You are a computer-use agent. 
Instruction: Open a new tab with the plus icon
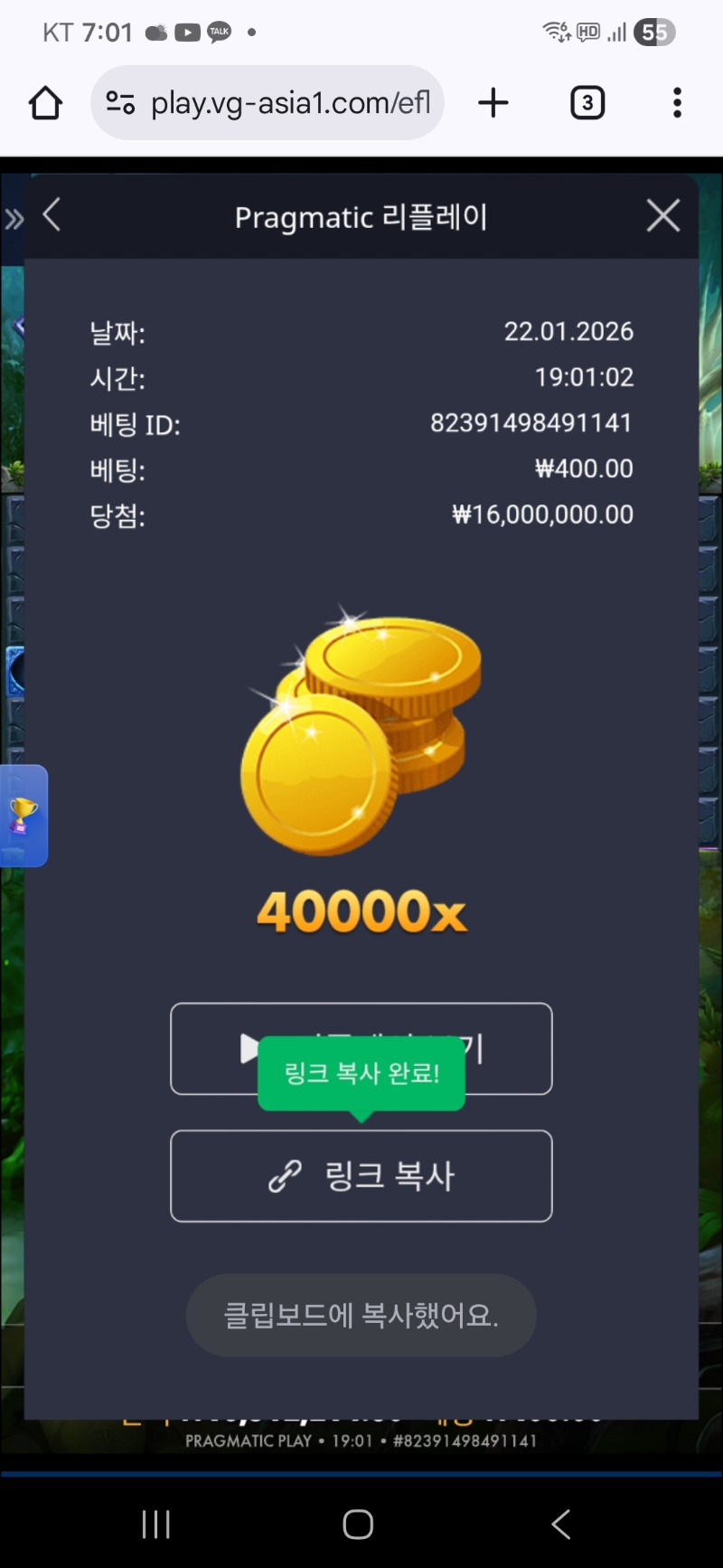click(493, 102)
